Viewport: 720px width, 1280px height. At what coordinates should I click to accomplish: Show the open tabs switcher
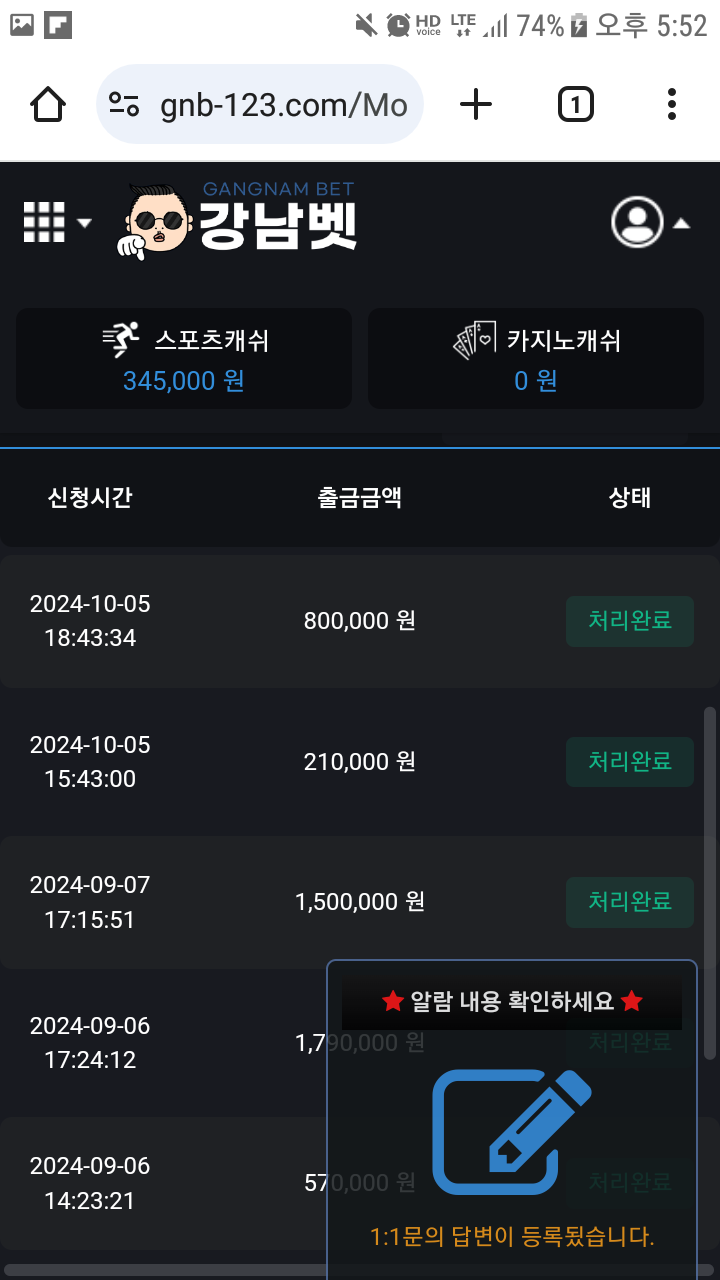pyautogui.click(x=575, y=104)
